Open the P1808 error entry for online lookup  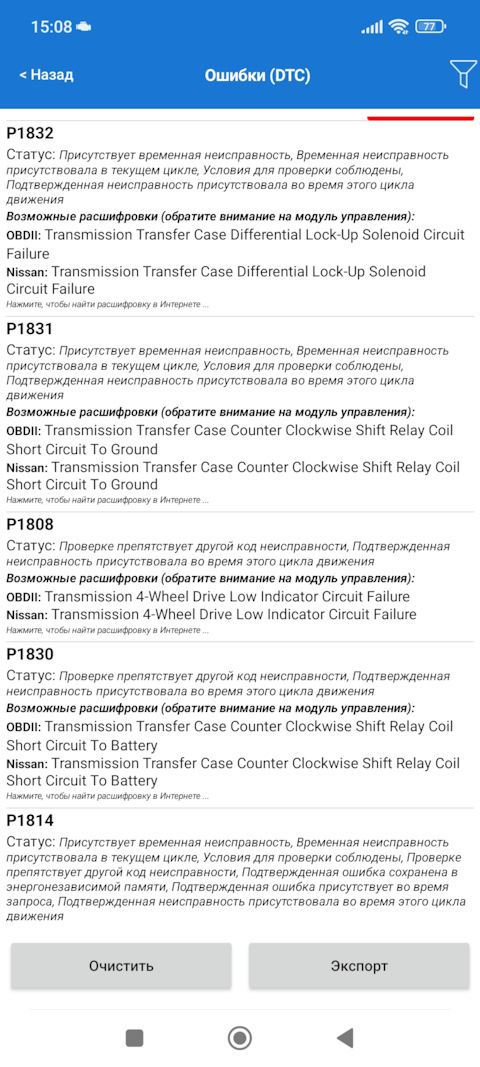click(x=240, y=577)
